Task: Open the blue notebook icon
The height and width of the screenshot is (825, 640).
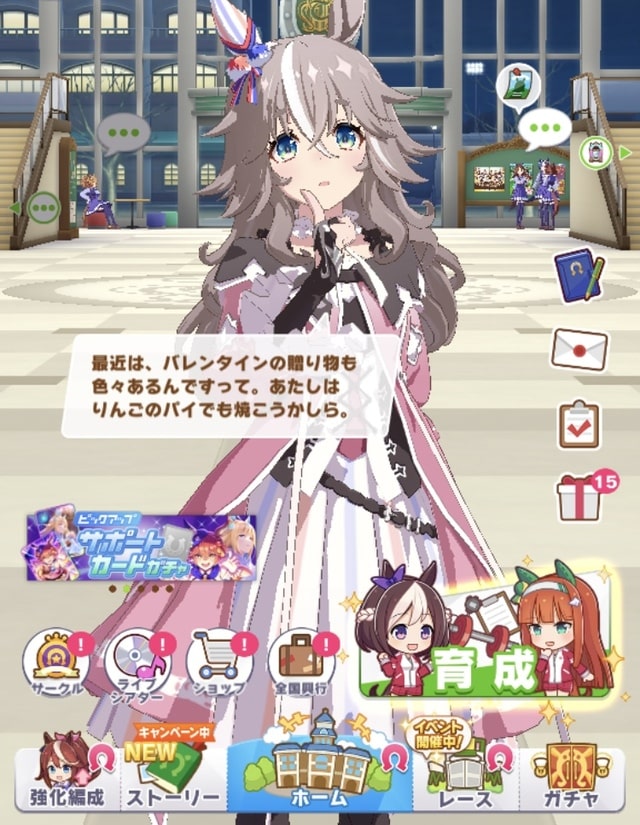Action: point(578,275)
